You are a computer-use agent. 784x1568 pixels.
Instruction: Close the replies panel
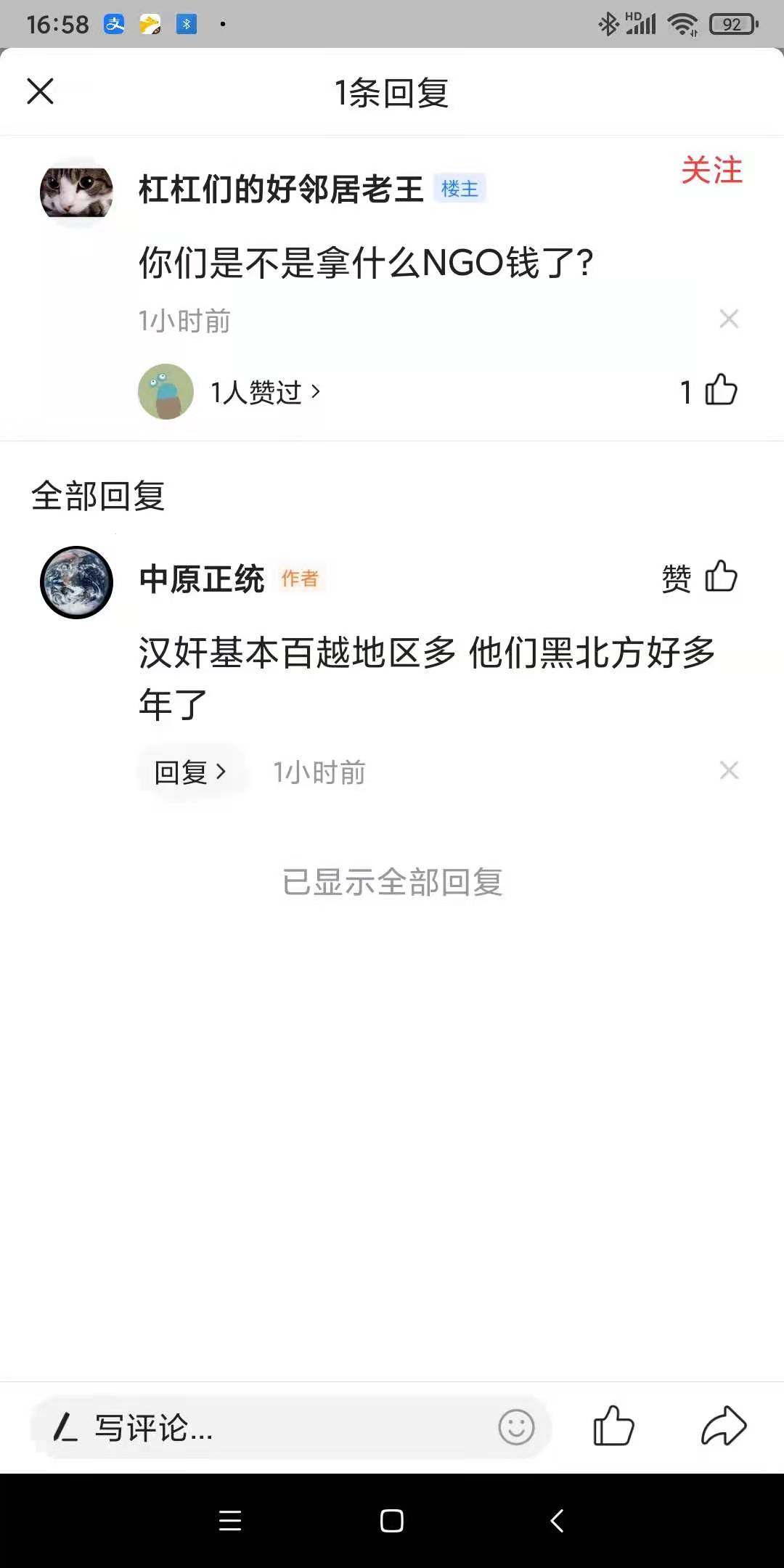point(41,92)
